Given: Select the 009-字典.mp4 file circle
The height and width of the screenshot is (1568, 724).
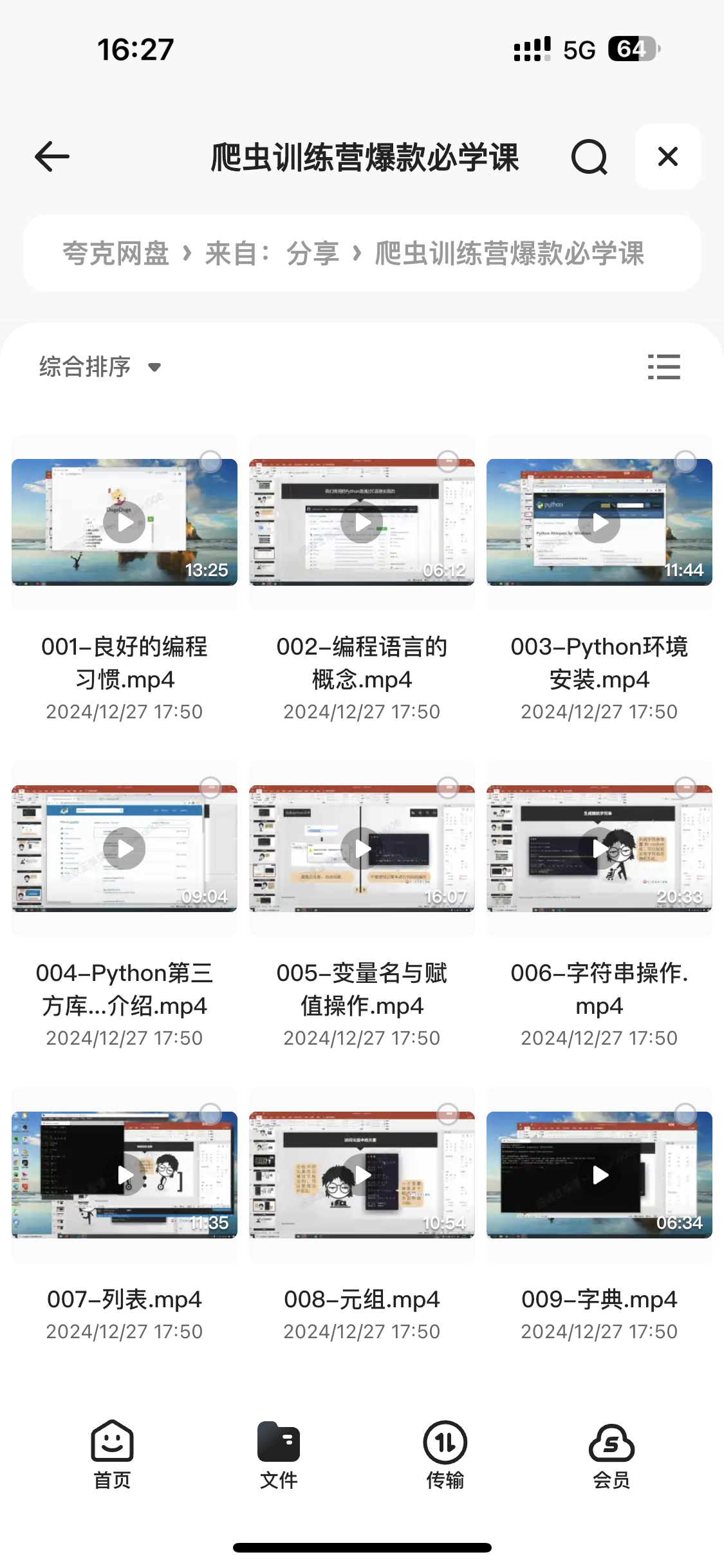Looking at the screenshot, I should point(685,1114).
